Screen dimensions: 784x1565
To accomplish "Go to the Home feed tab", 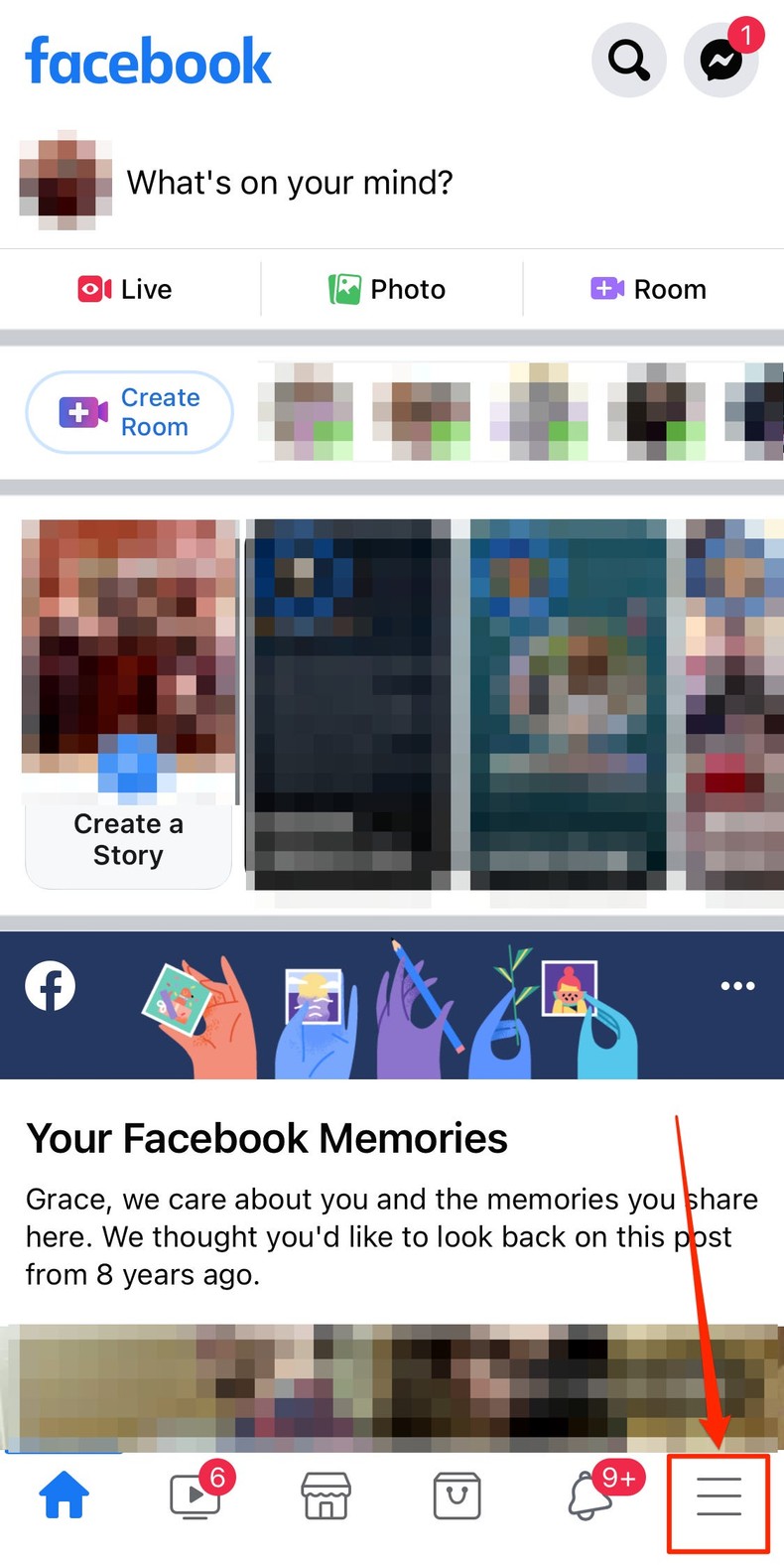I will (64, 1495).
